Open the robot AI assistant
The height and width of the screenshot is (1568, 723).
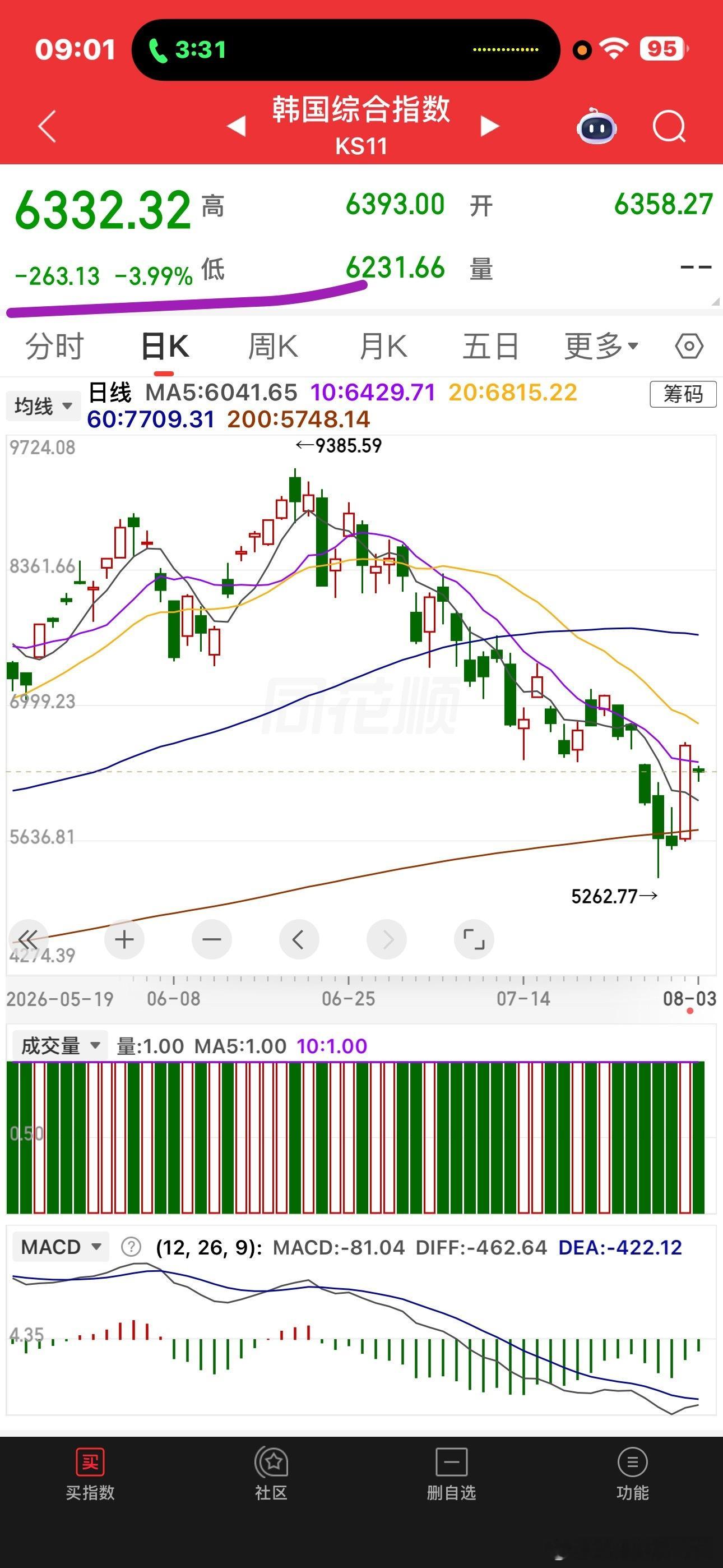[x=596, y=126]
